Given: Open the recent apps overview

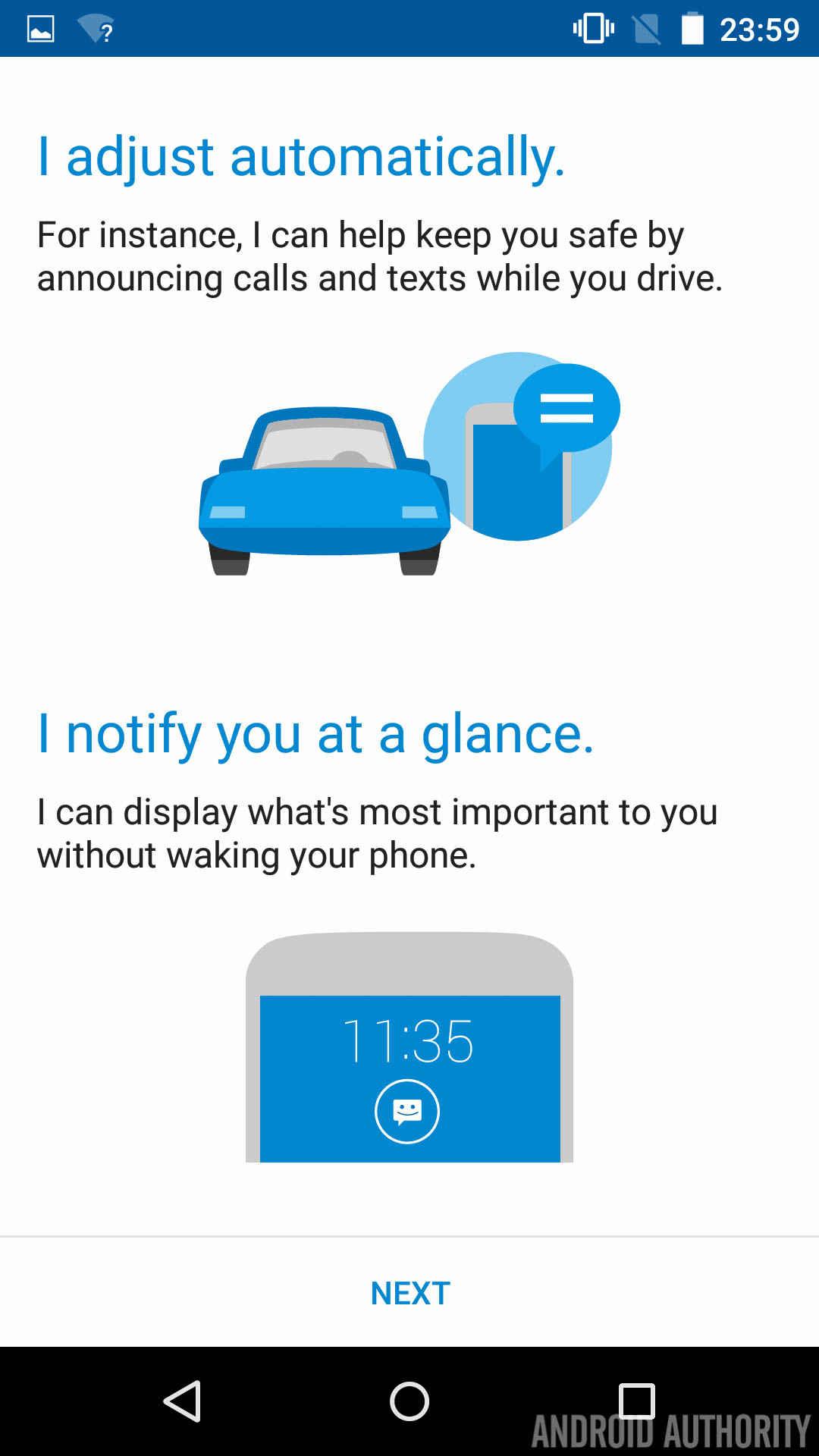Looking at the screenshot, I should point(637,1401).
